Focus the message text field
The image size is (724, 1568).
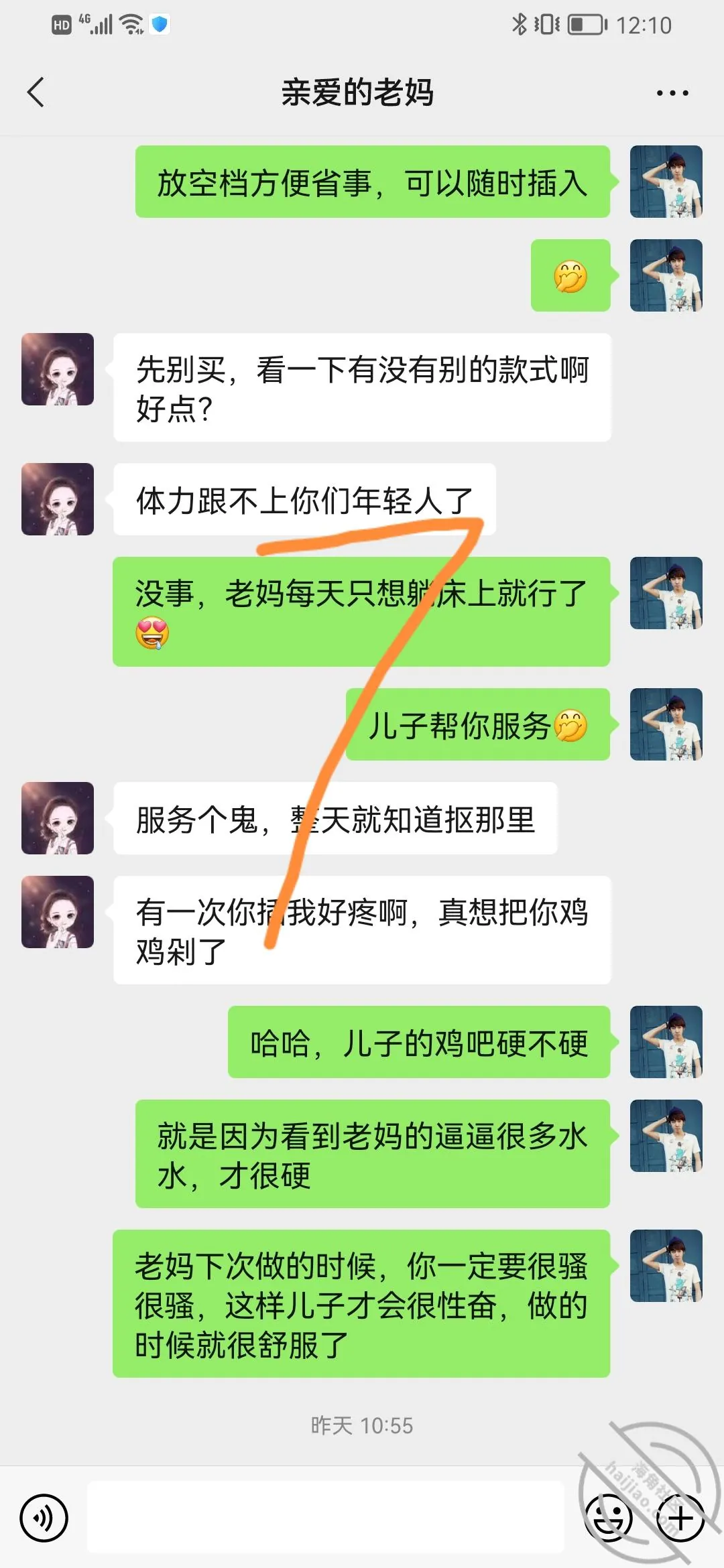click(x=326, y=1517)
